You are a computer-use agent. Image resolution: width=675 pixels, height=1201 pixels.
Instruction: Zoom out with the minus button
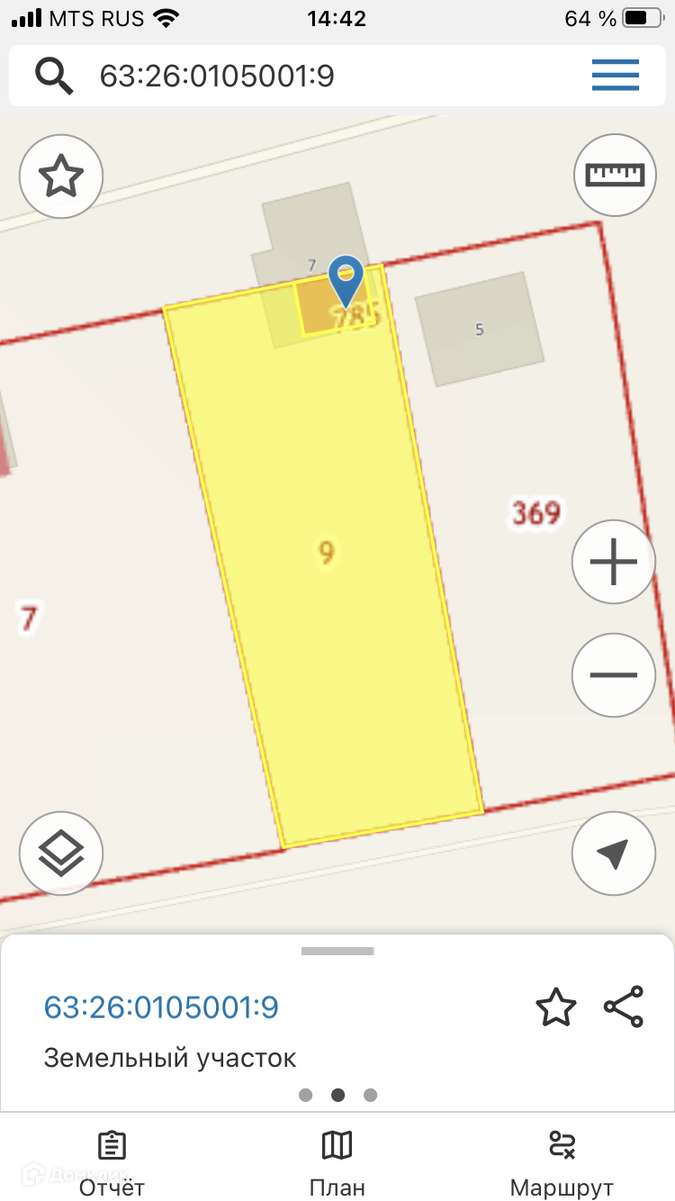613,674
